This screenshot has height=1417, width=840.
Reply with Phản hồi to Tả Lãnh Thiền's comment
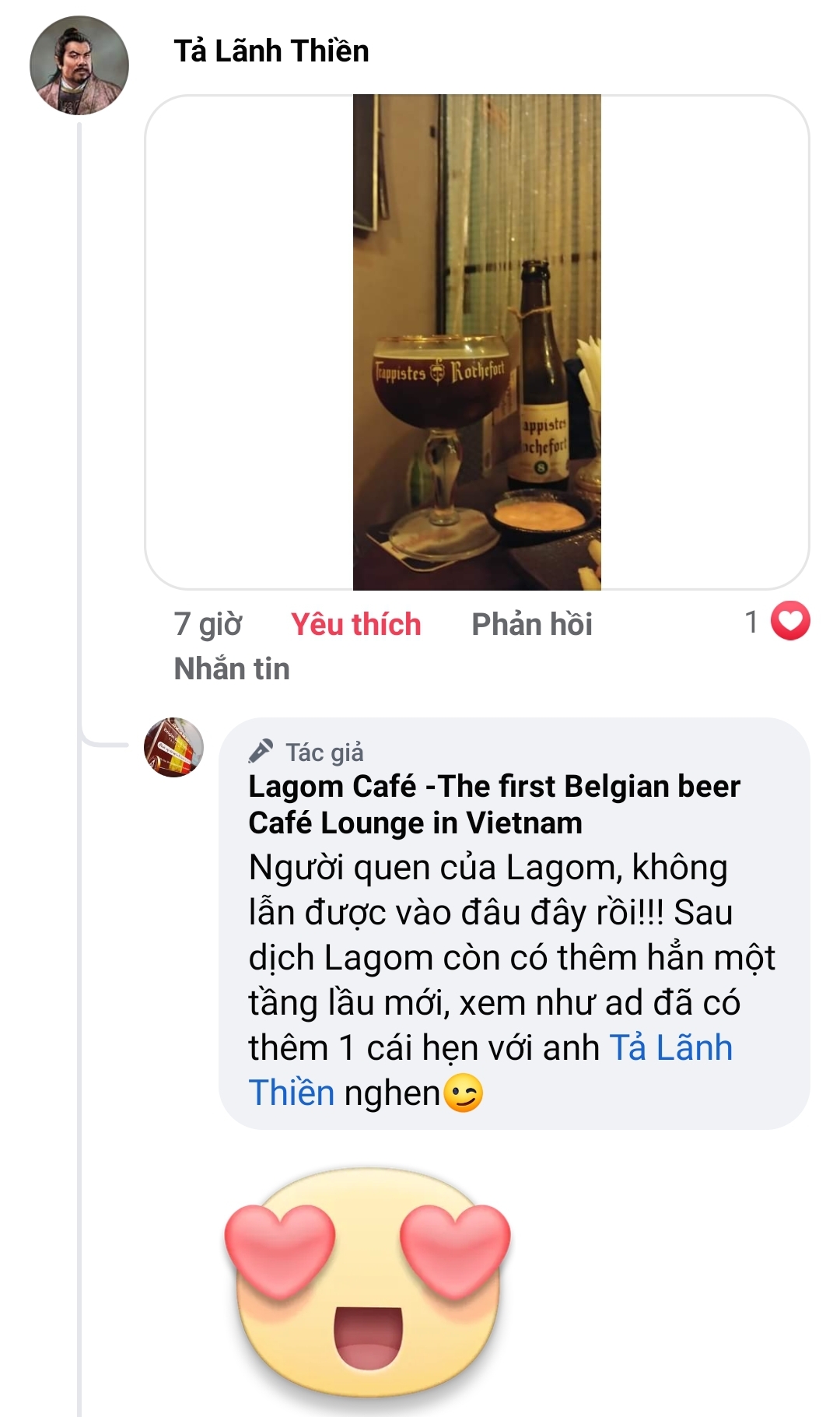531,624
